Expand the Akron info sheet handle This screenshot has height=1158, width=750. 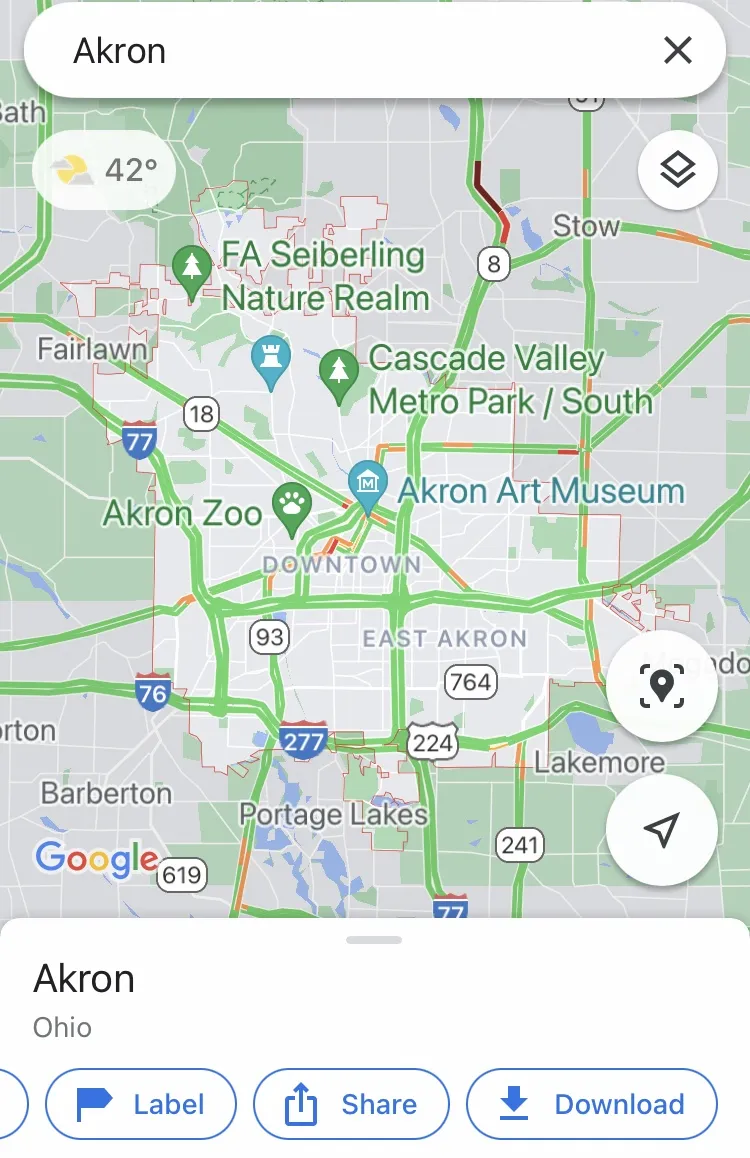(374, 940)
